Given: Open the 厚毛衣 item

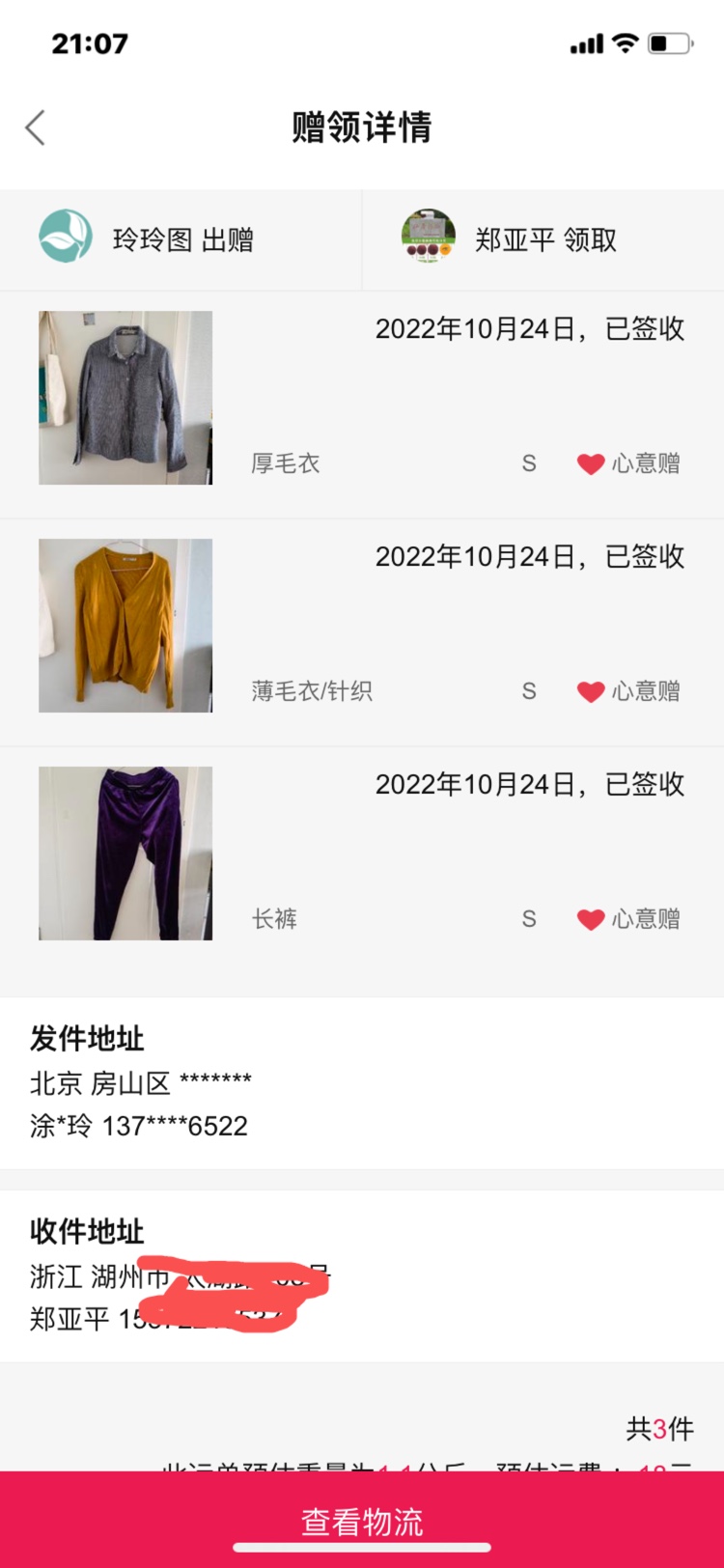Looking at the screenshot, I should 125,398.
